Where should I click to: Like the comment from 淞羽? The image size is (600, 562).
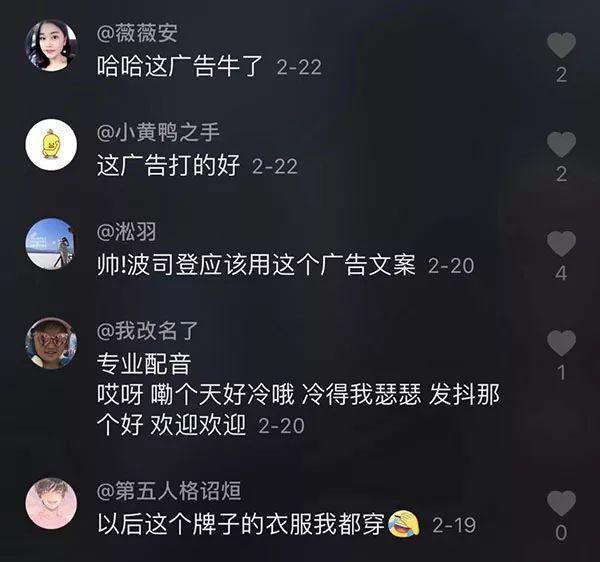point(561,243)
